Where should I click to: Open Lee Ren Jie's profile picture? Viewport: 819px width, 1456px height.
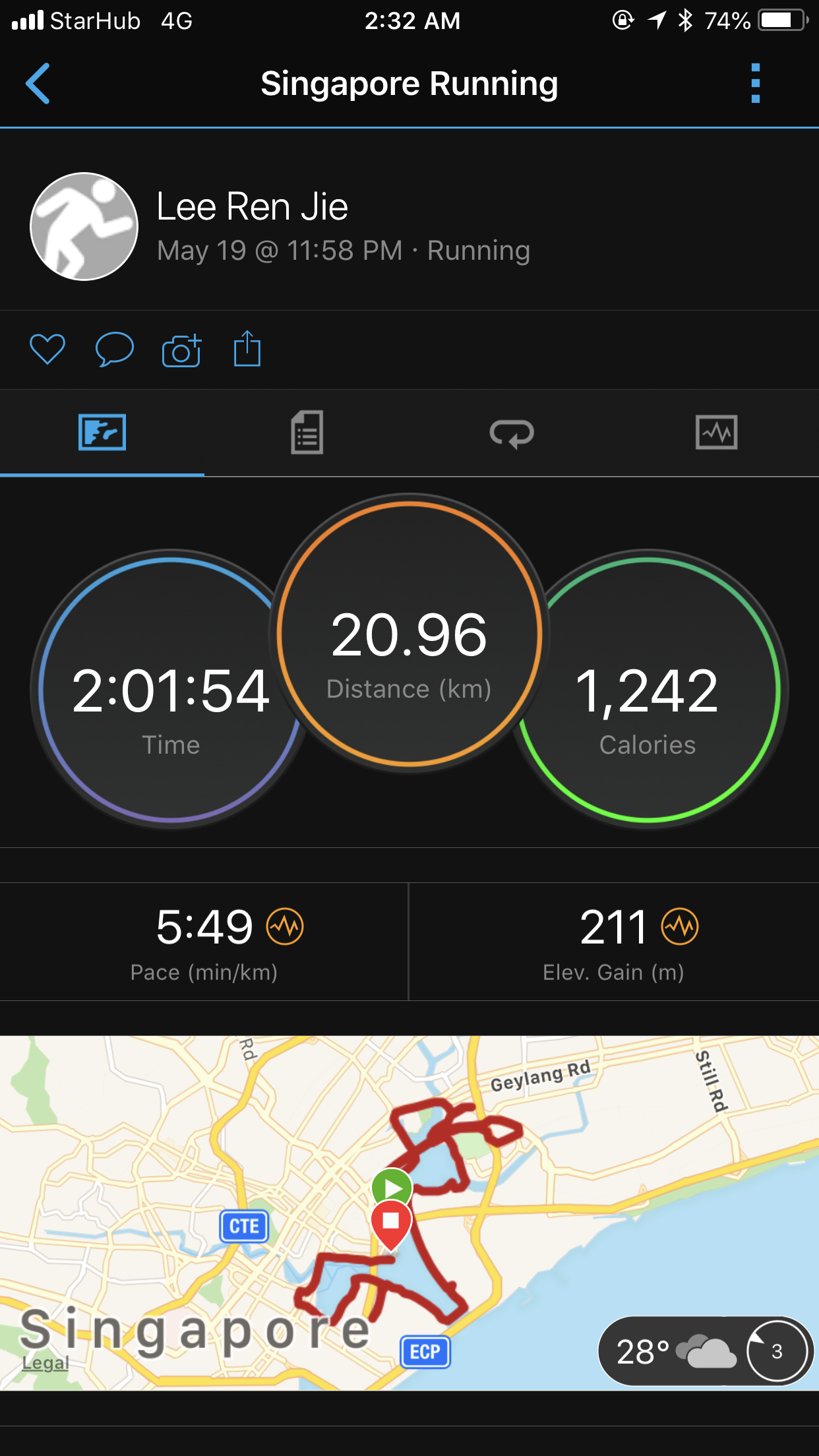[84, 227]
